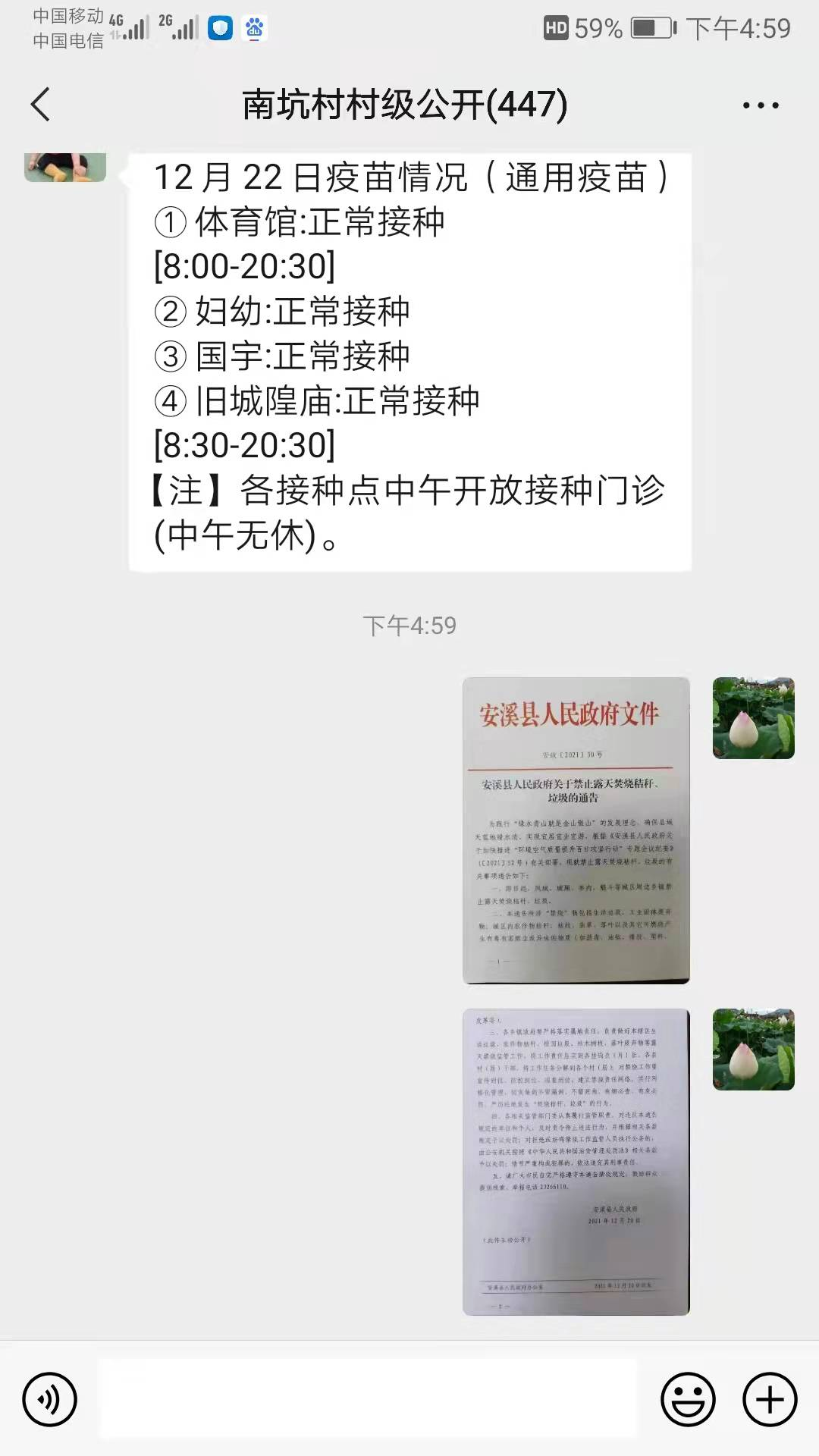819x1456 pixels.
Task: Open the group chat info menu
Action: coord(760,105)
